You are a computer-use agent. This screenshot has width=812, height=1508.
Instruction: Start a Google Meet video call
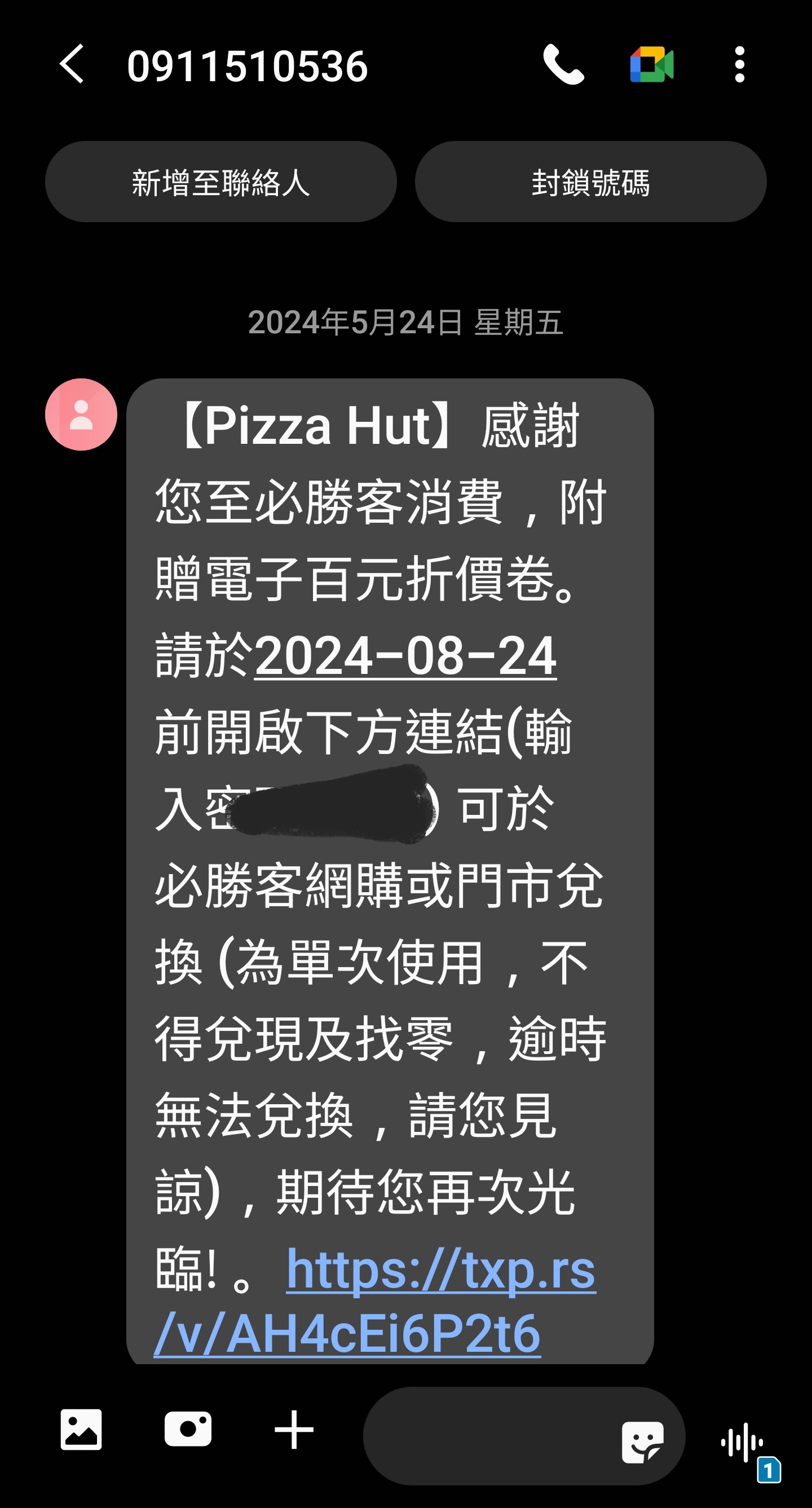[652, 64]
